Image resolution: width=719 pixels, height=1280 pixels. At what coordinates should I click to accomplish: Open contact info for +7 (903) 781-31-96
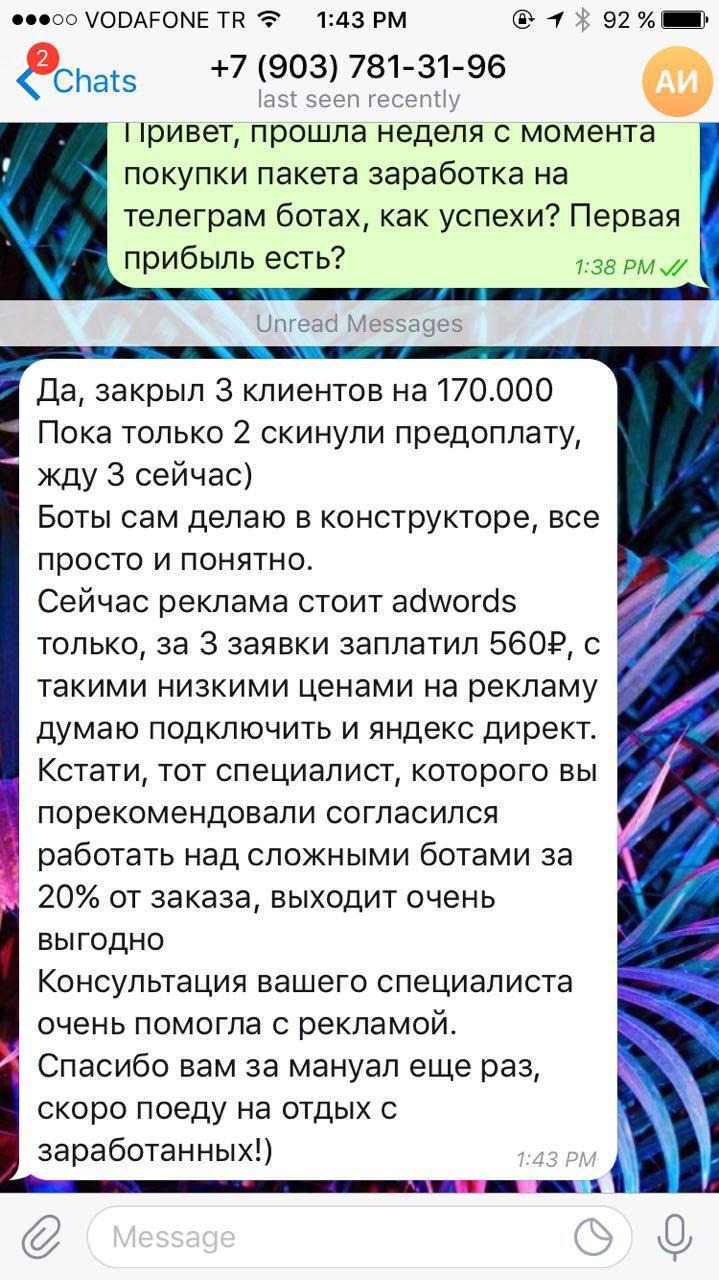coord(358,68)
